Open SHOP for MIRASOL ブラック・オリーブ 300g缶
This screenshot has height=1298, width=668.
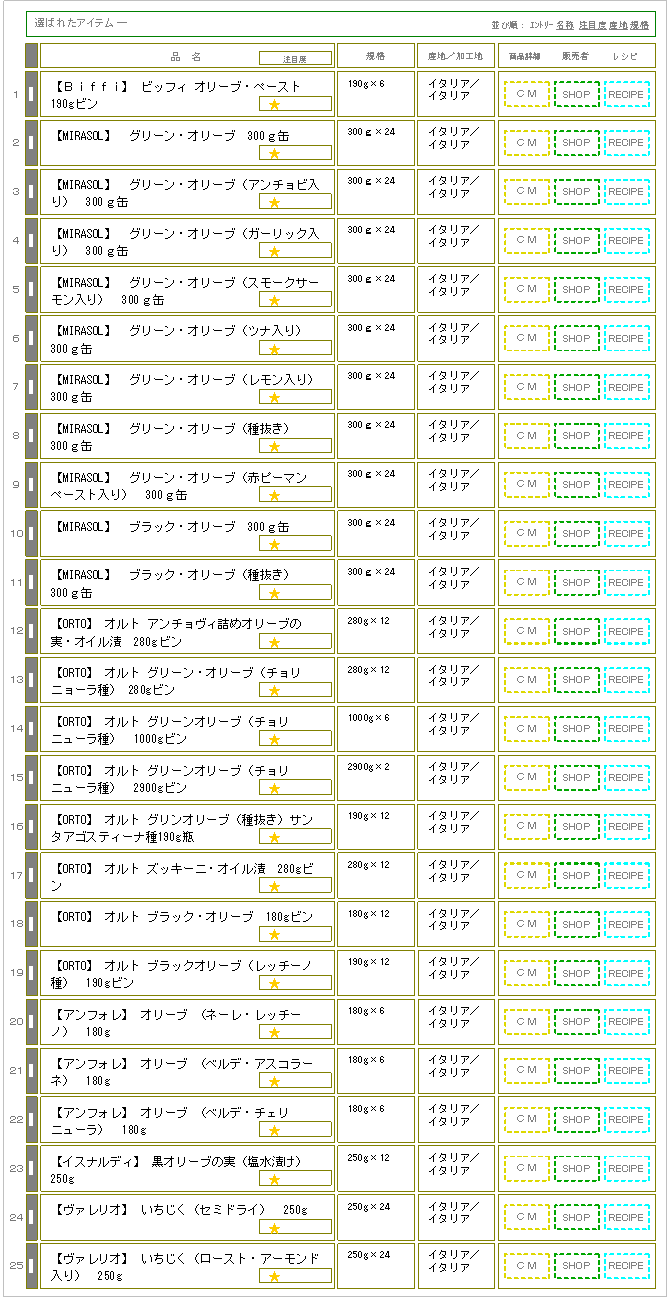coord(576,534)
